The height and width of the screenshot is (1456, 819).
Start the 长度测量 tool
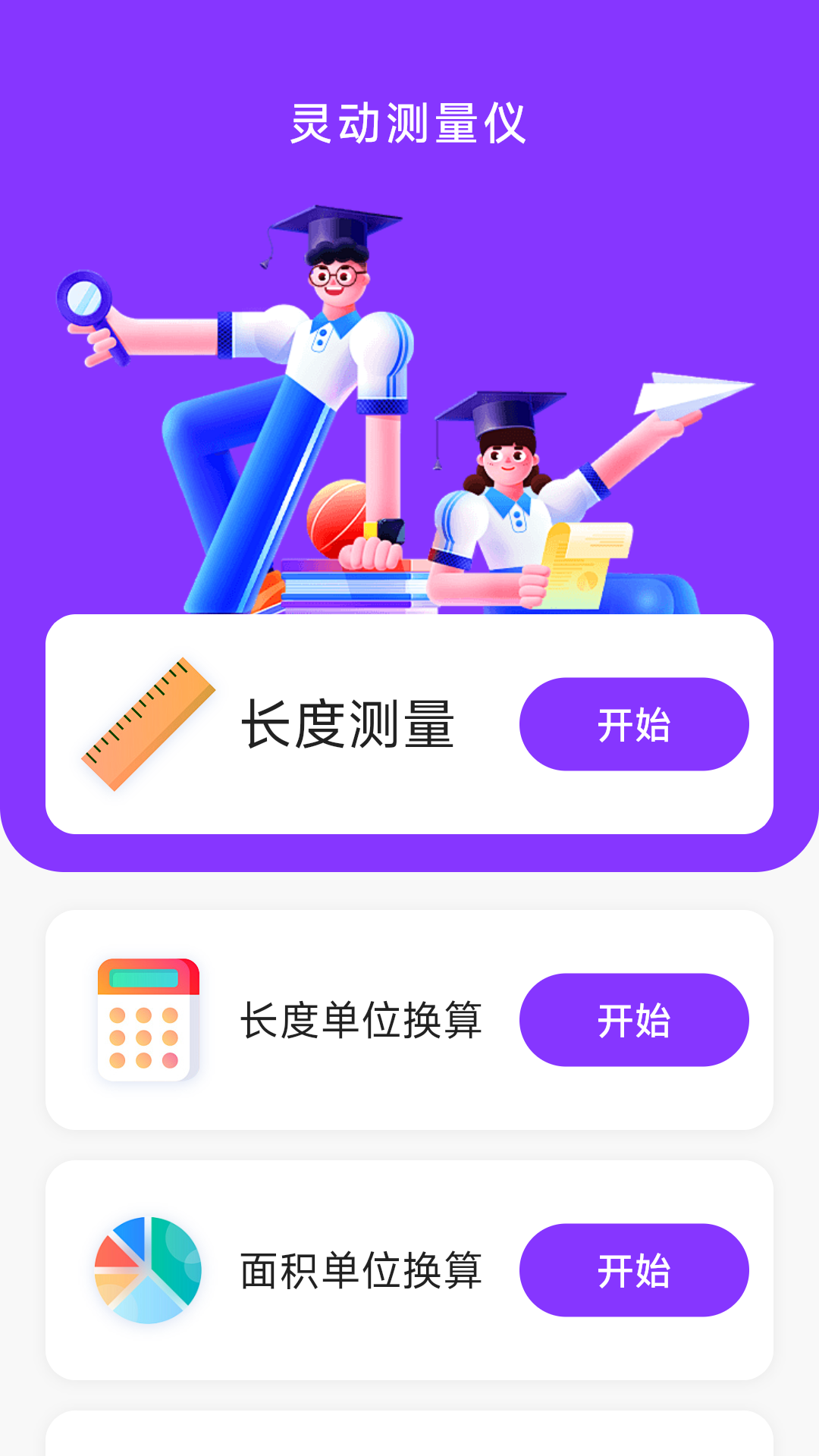[634, 724]
